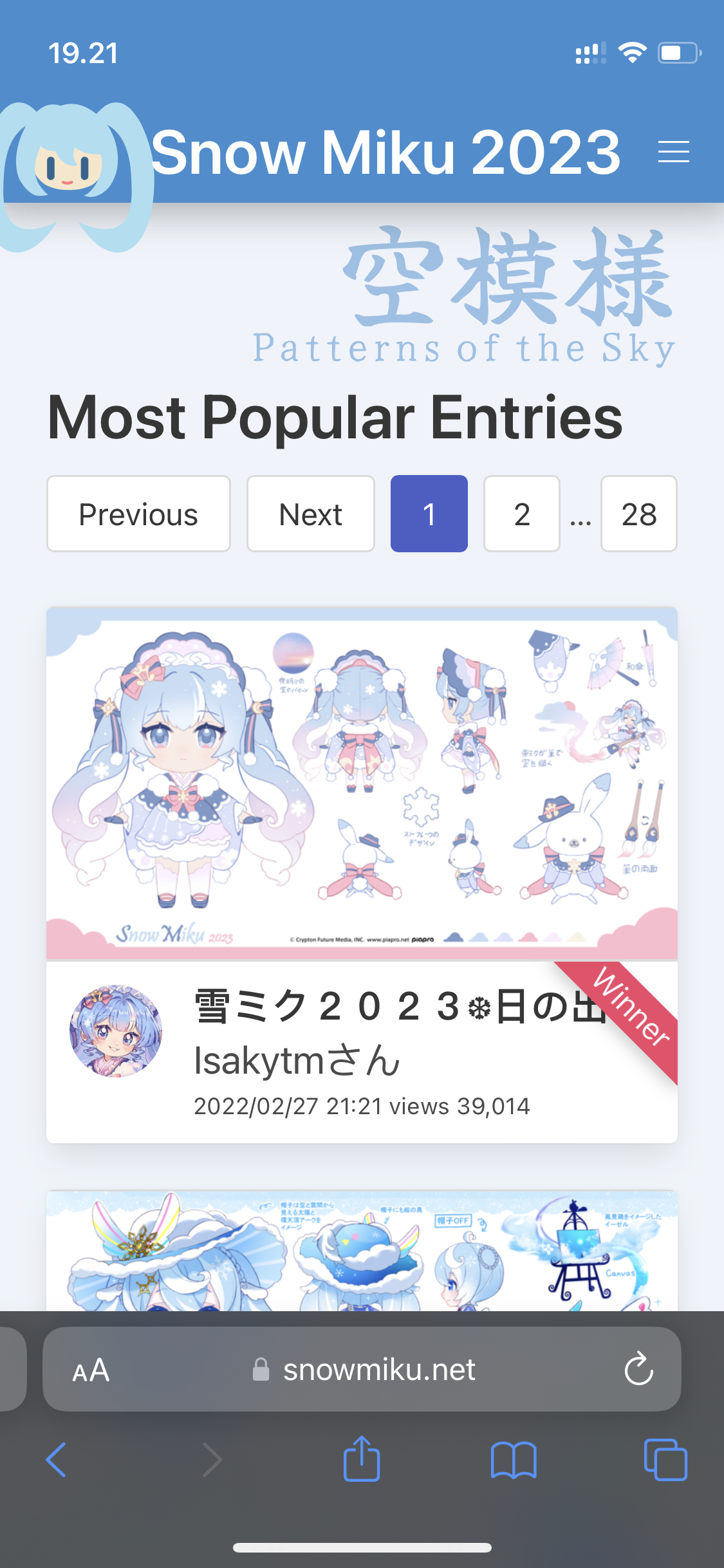Go back in Safari history
The height and width of the screenshot is (1568, 724).
click(57, 1460)
